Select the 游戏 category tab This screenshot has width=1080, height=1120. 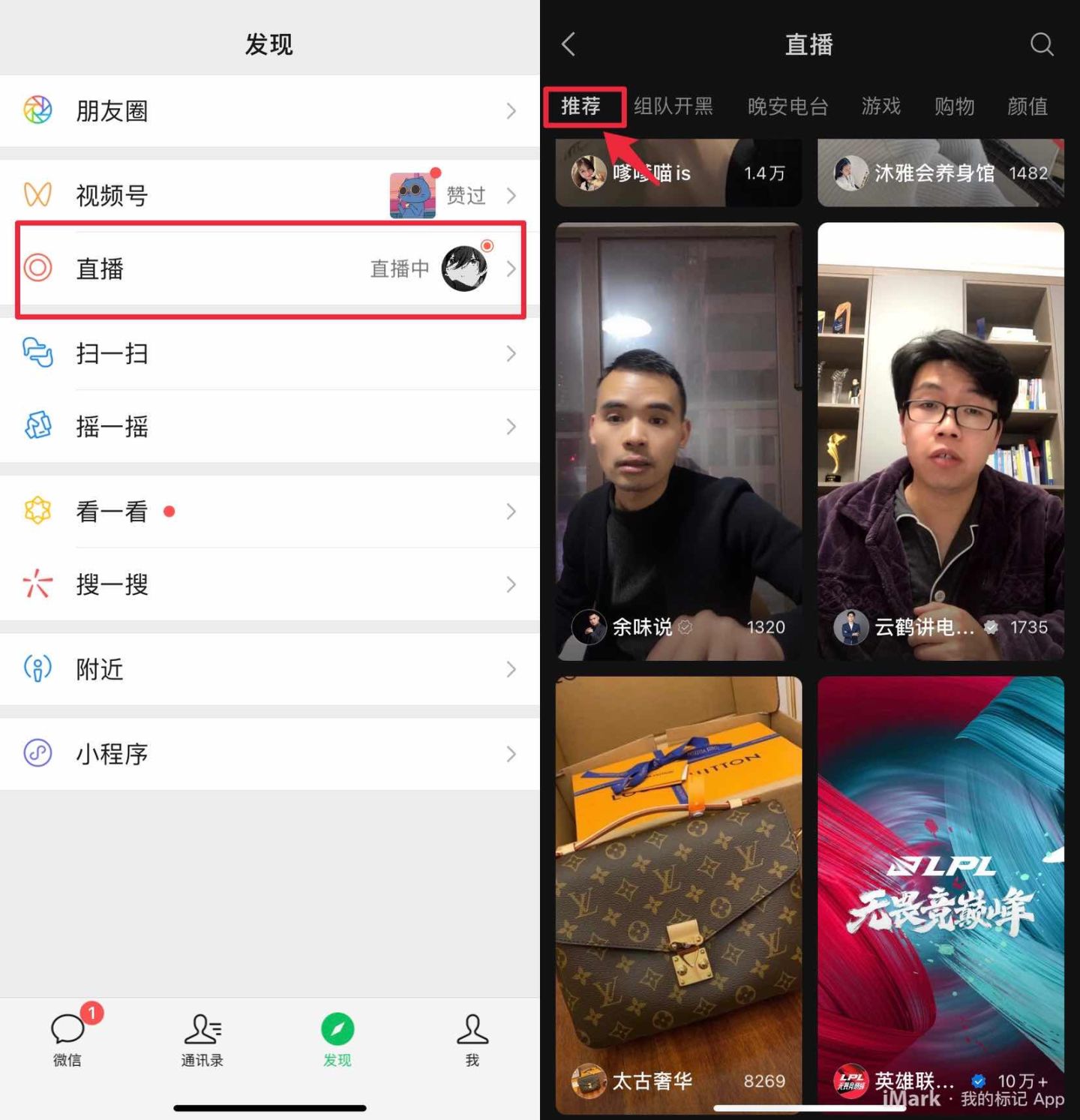coord(880,107)
